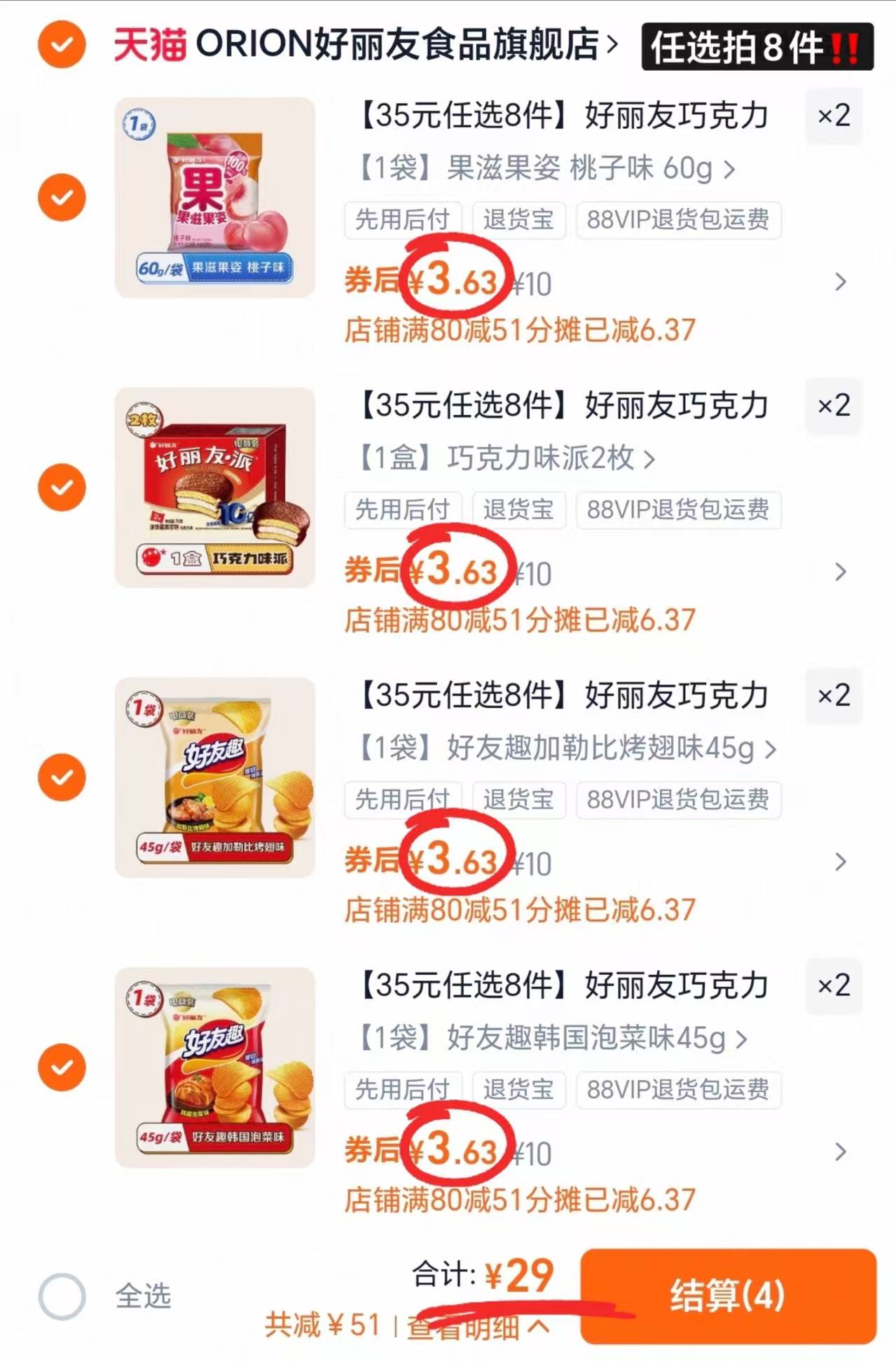The height and width of the screenshot is (1361, 896).
Task: Open the ORION好丽友食品旗舰店 store page
Action: coord(399,43)
